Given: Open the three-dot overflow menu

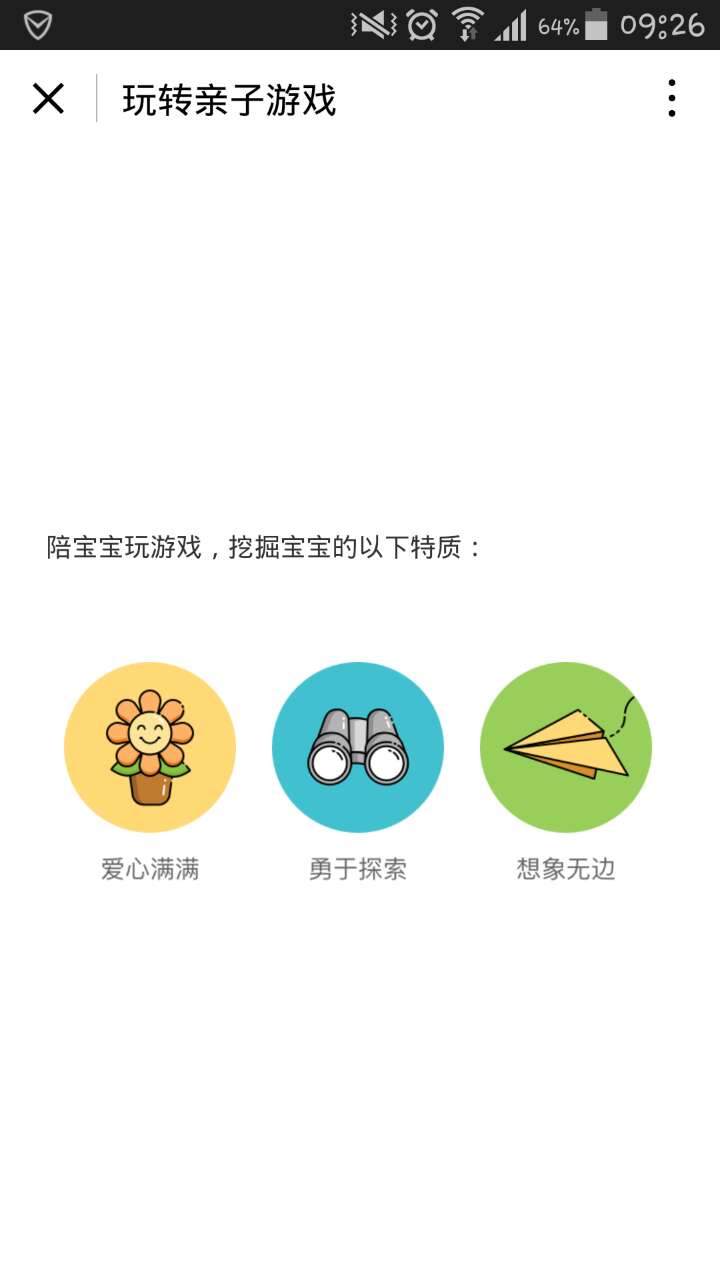Looking at the screenshot, I should coord(671,99).
